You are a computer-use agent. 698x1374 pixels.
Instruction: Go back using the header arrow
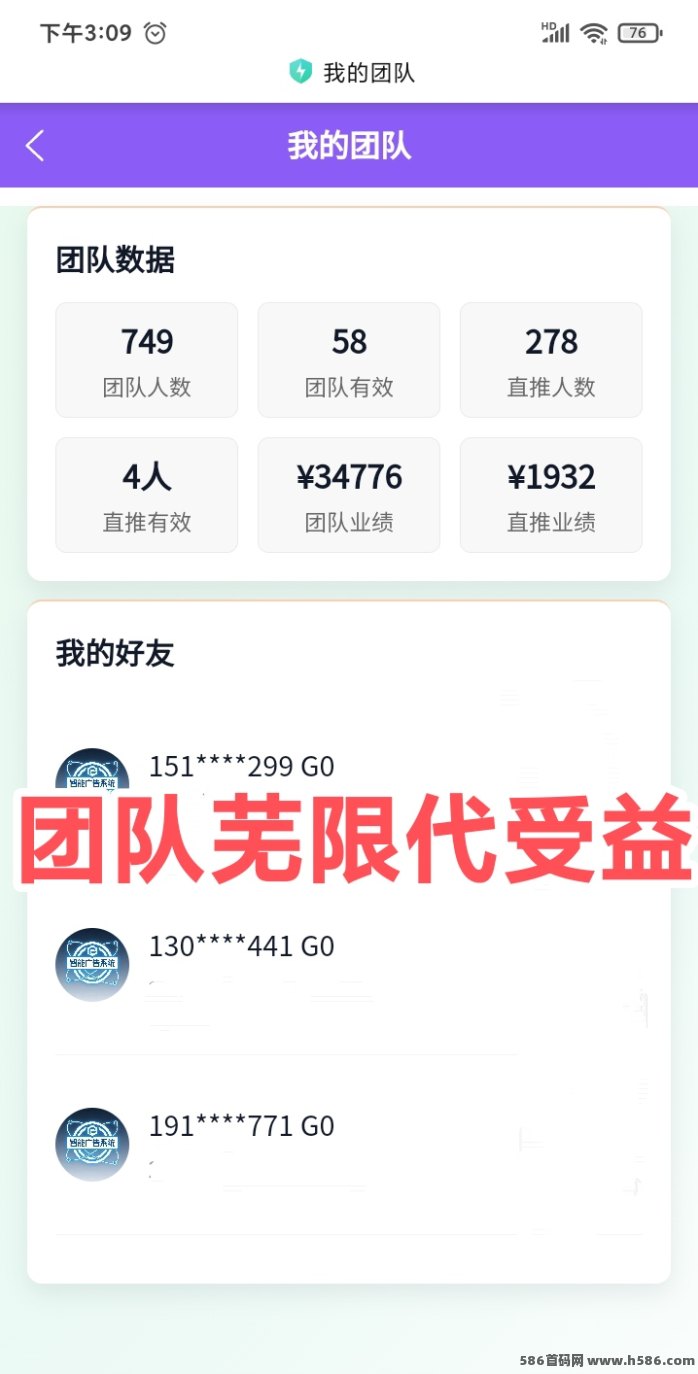(35, 146)
